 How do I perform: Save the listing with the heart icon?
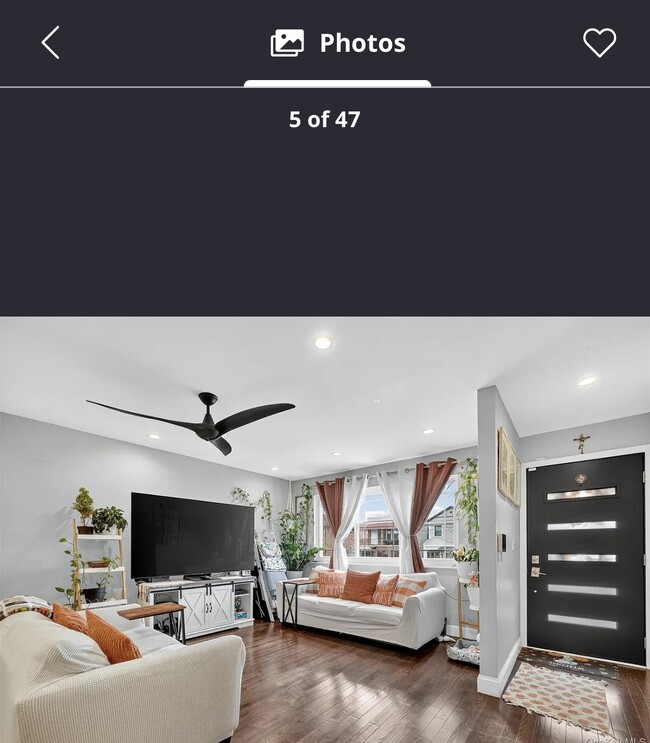click(599, 43)
